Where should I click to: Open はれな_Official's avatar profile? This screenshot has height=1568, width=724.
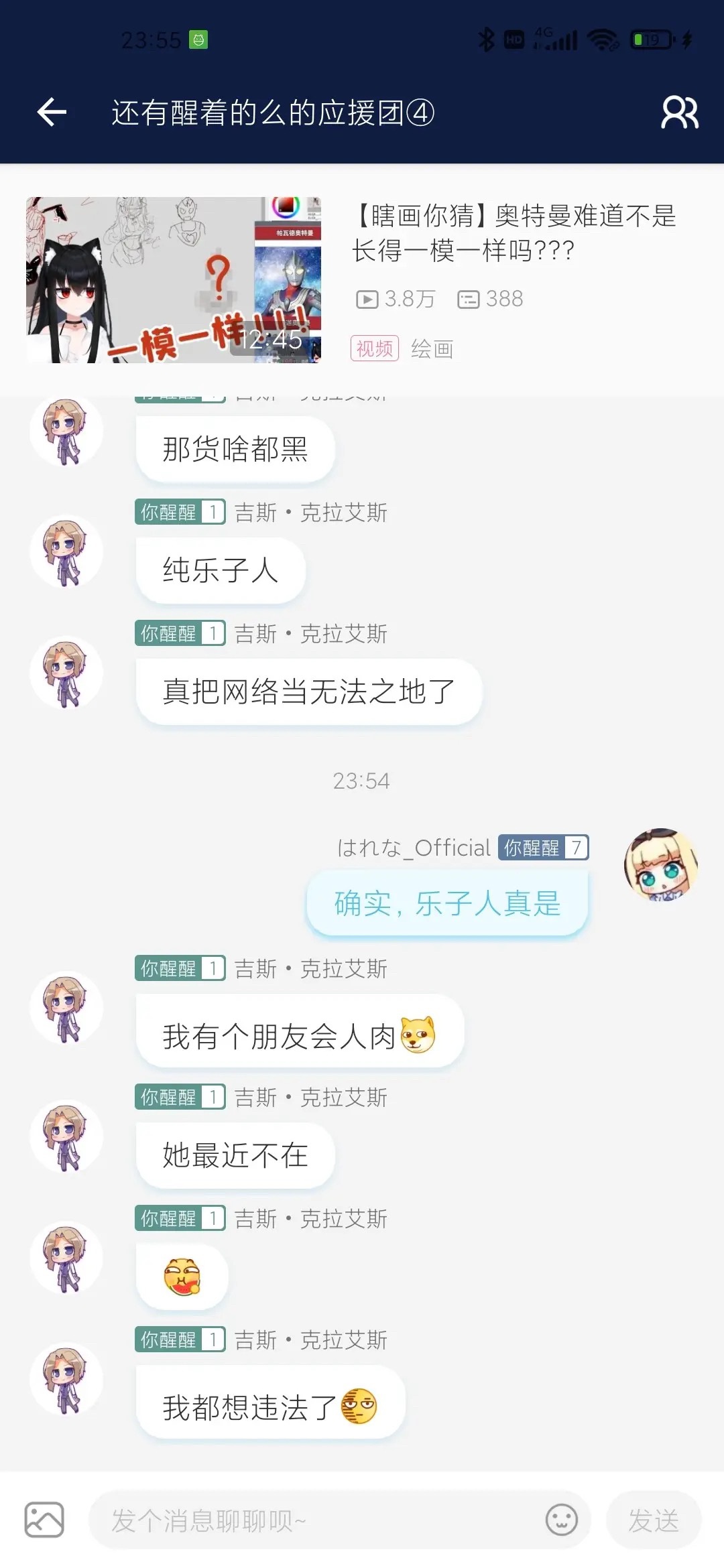661,865
